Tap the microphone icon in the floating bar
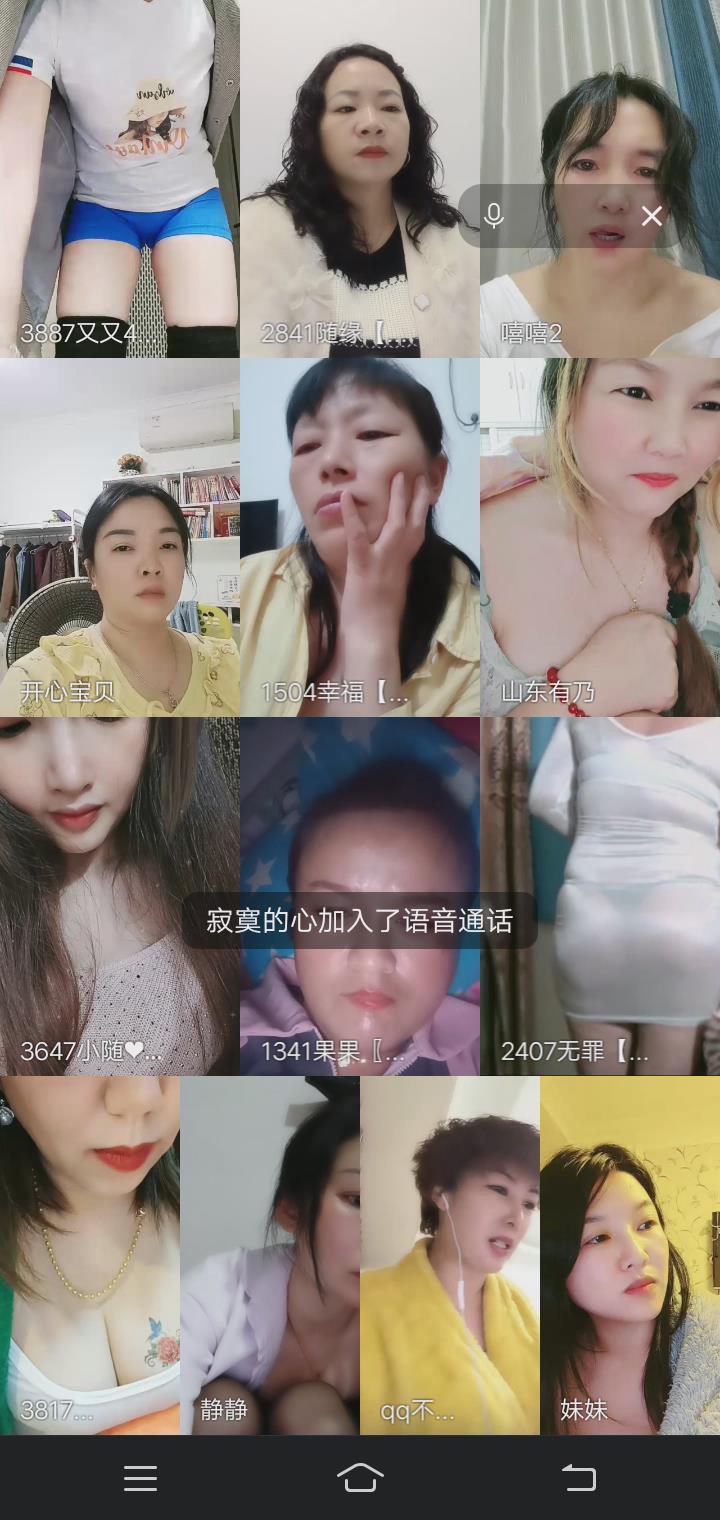 coord(493,216)
